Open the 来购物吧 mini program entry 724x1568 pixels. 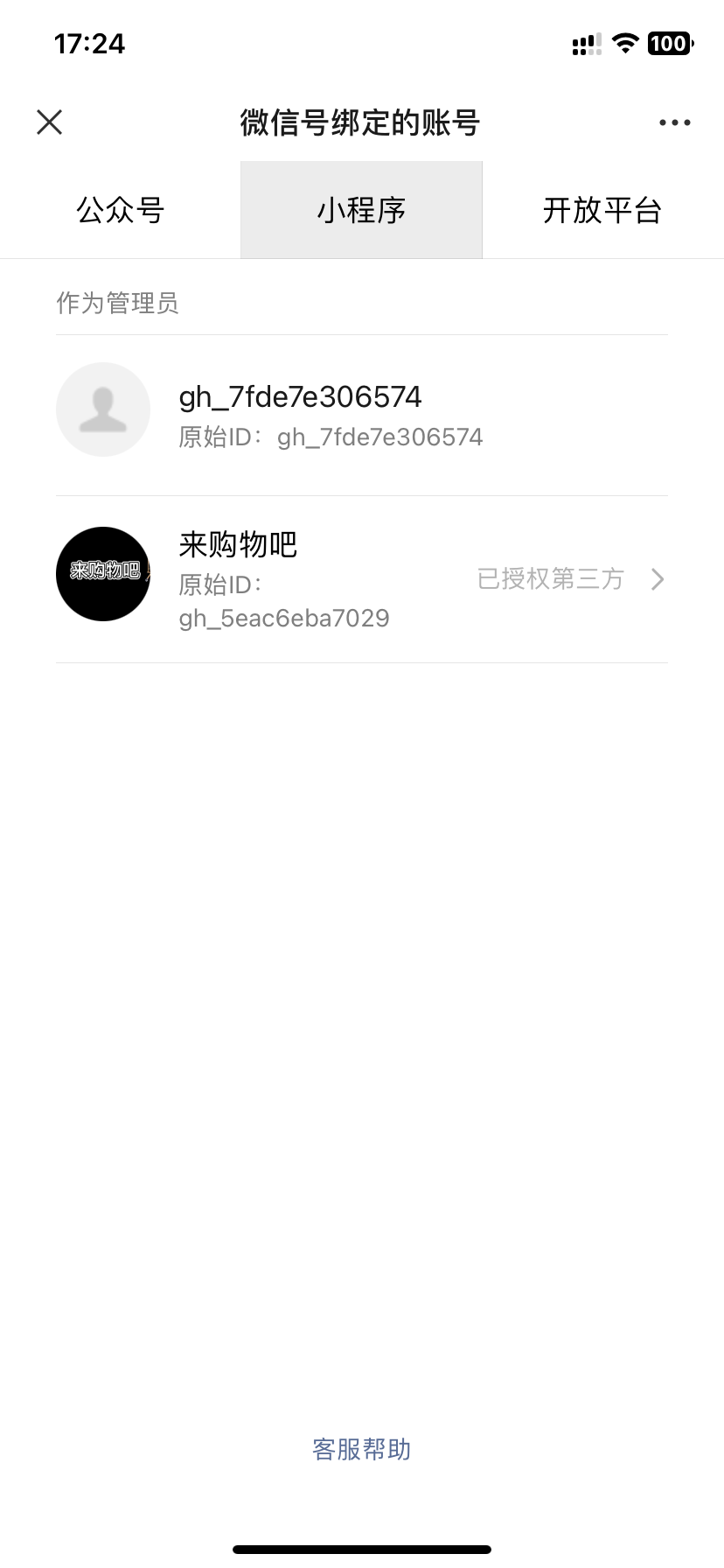coord(362,579)
